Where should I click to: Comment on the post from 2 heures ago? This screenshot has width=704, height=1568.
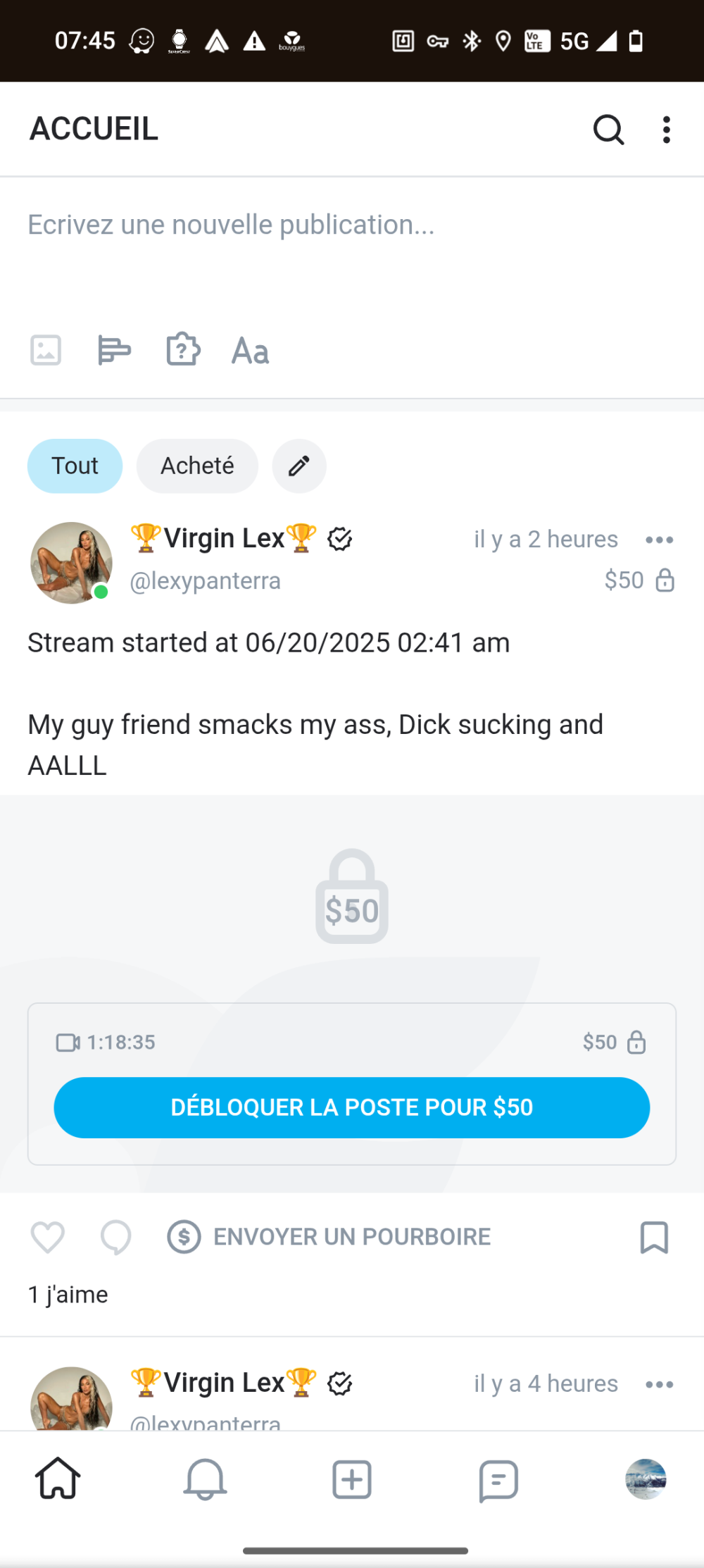coord(115,1237)
